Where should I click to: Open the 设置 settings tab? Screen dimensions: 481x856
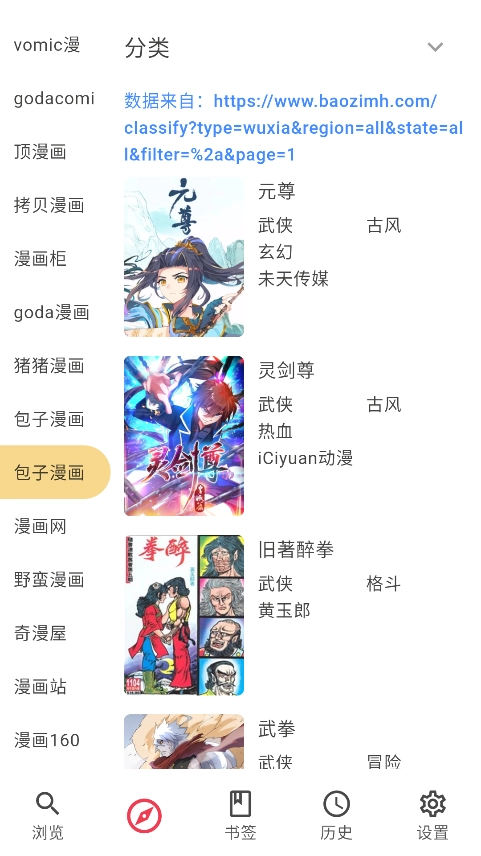[433, 816]
